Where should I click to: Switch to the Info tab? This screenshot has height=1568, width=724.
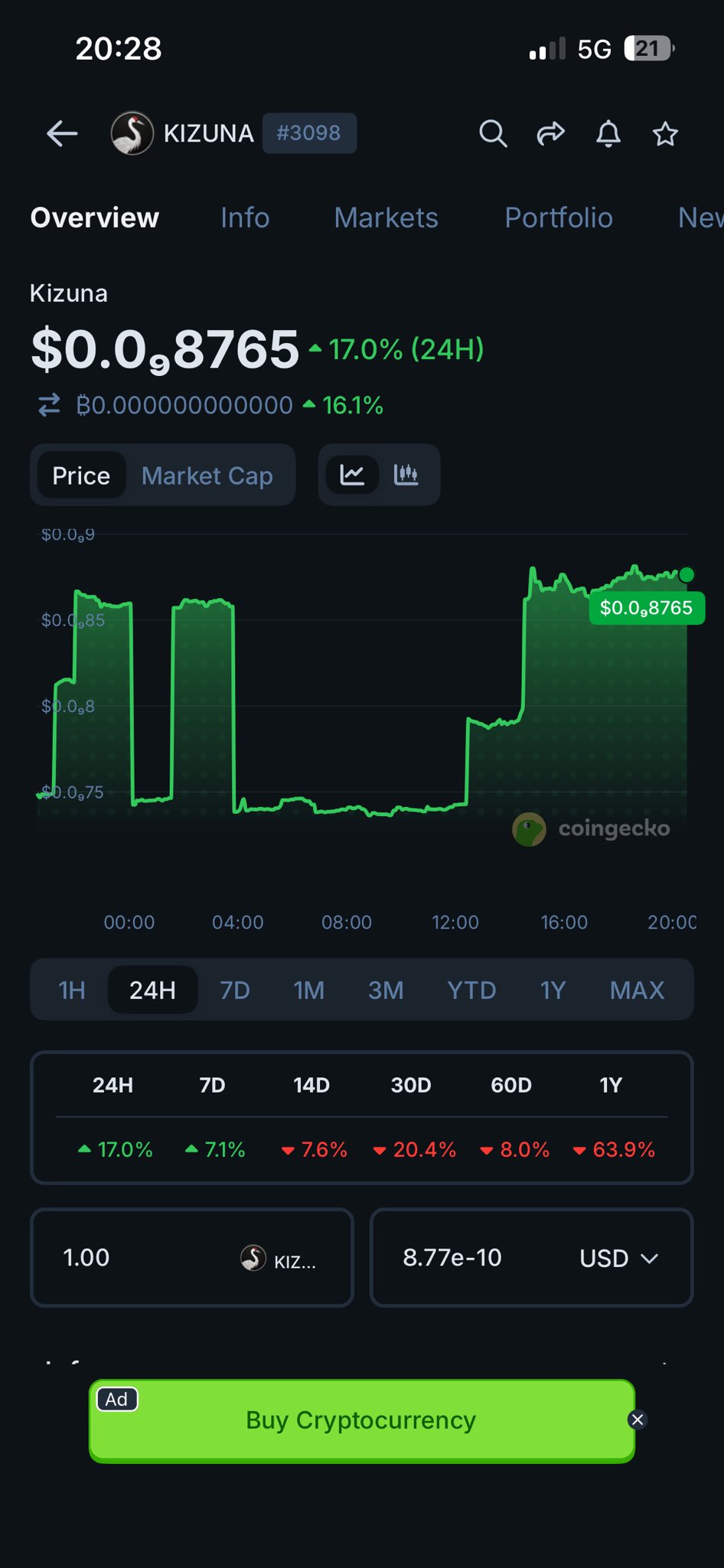(x=245, y=218)
